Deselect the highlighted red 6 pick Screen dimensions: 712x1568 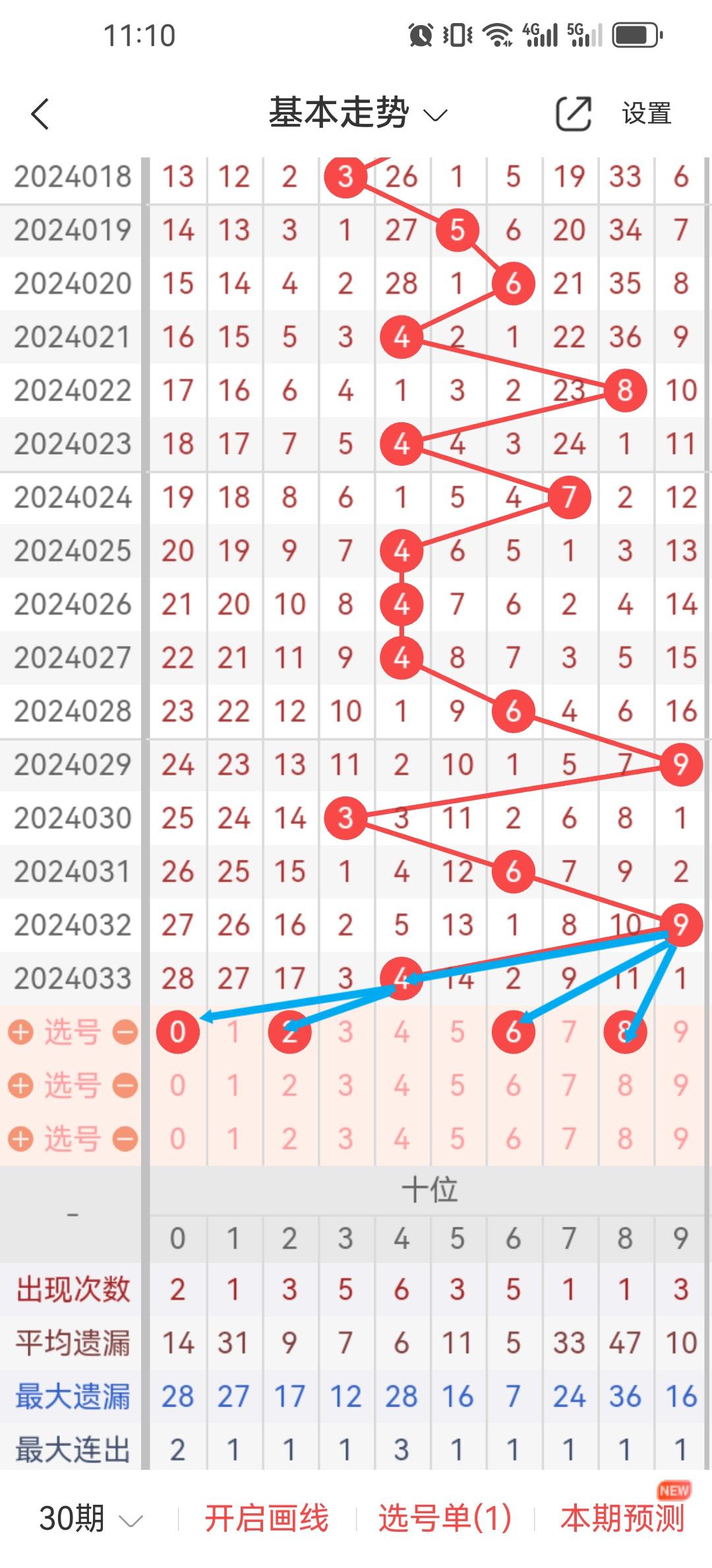pos(513,1032)
